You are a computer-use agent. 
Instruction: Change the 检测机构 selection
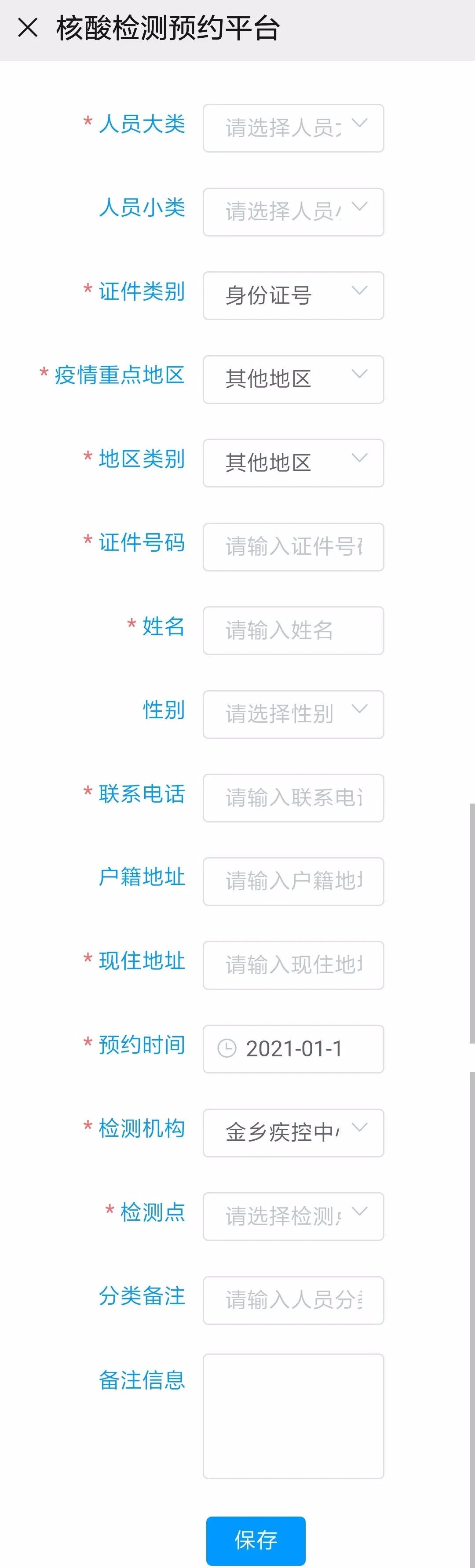pos(293,1132)
